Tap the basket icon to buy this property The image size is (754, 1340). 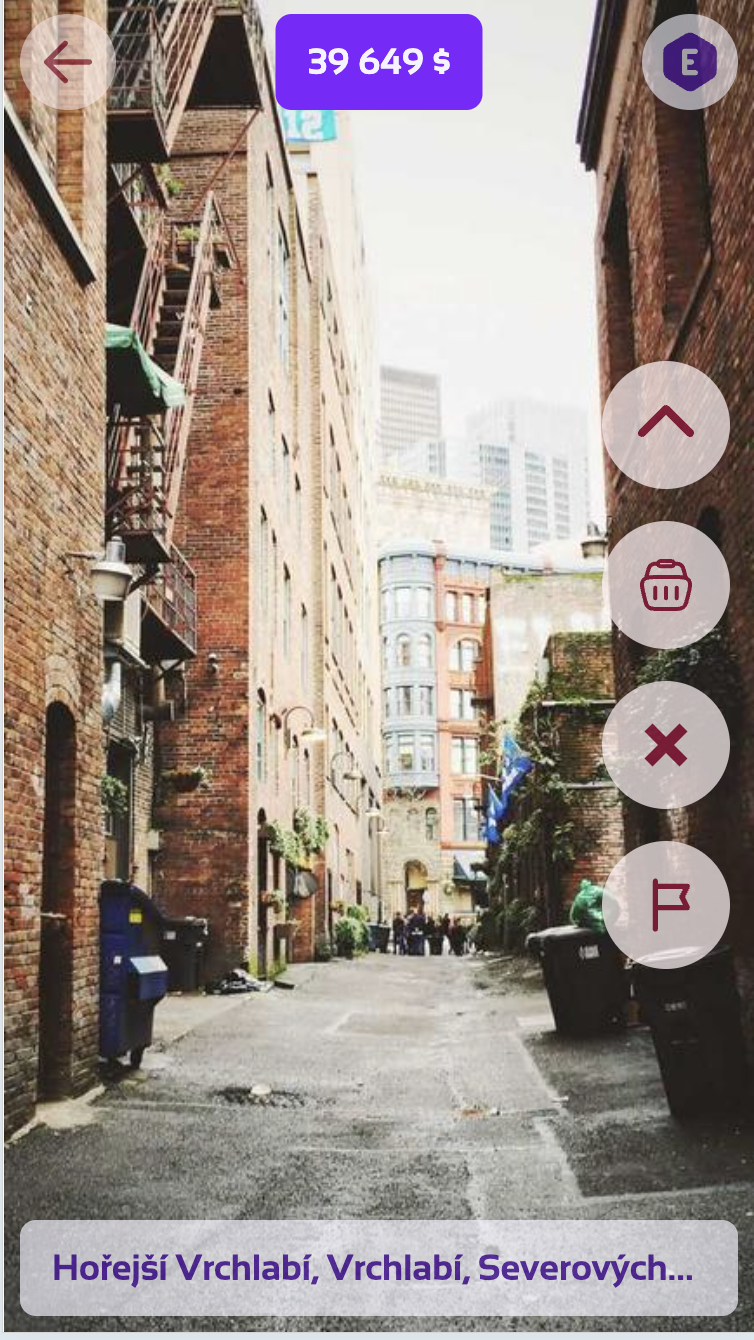[665, 584]
